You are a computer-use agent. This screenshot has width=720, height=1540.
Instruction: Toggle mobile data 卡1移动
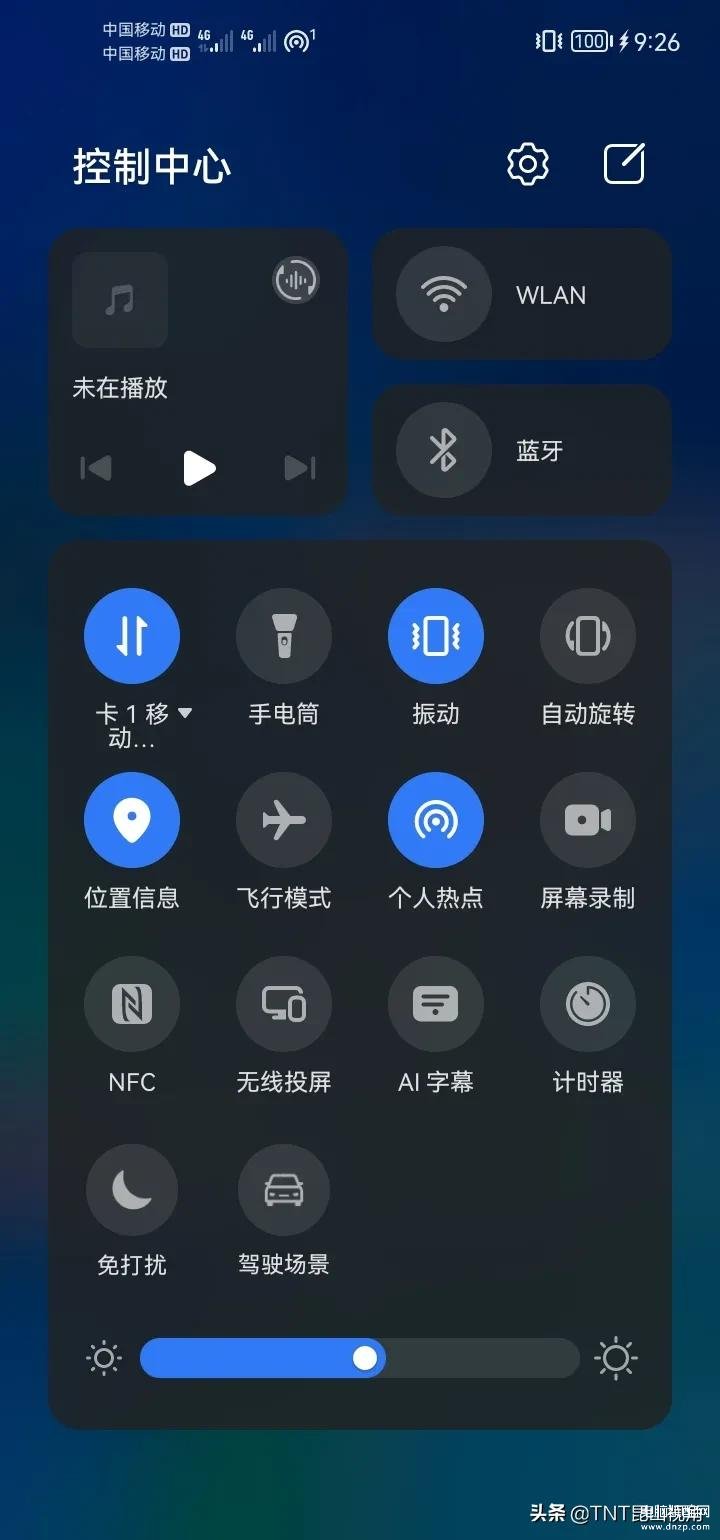click(132, 636)
